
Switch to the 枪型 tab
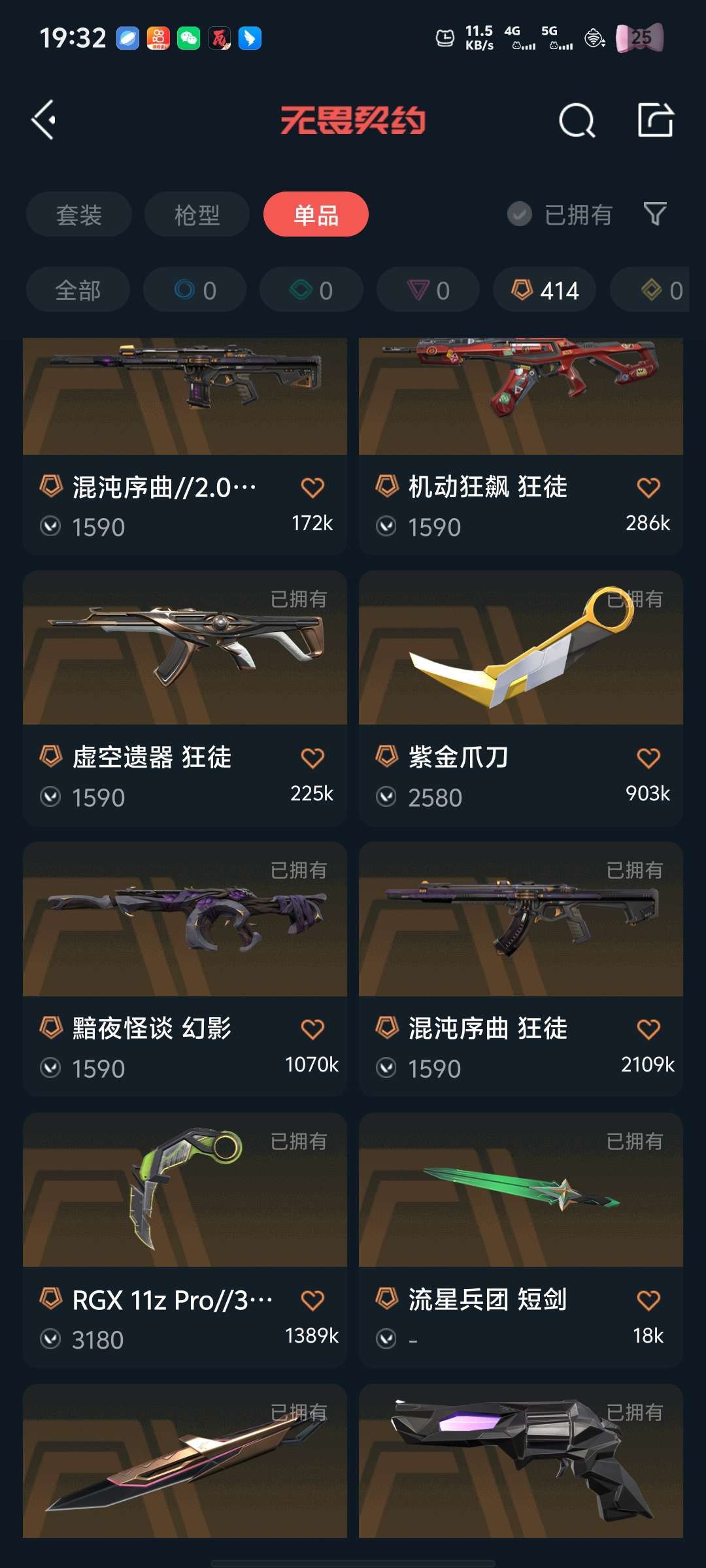(x=197, y=214)
